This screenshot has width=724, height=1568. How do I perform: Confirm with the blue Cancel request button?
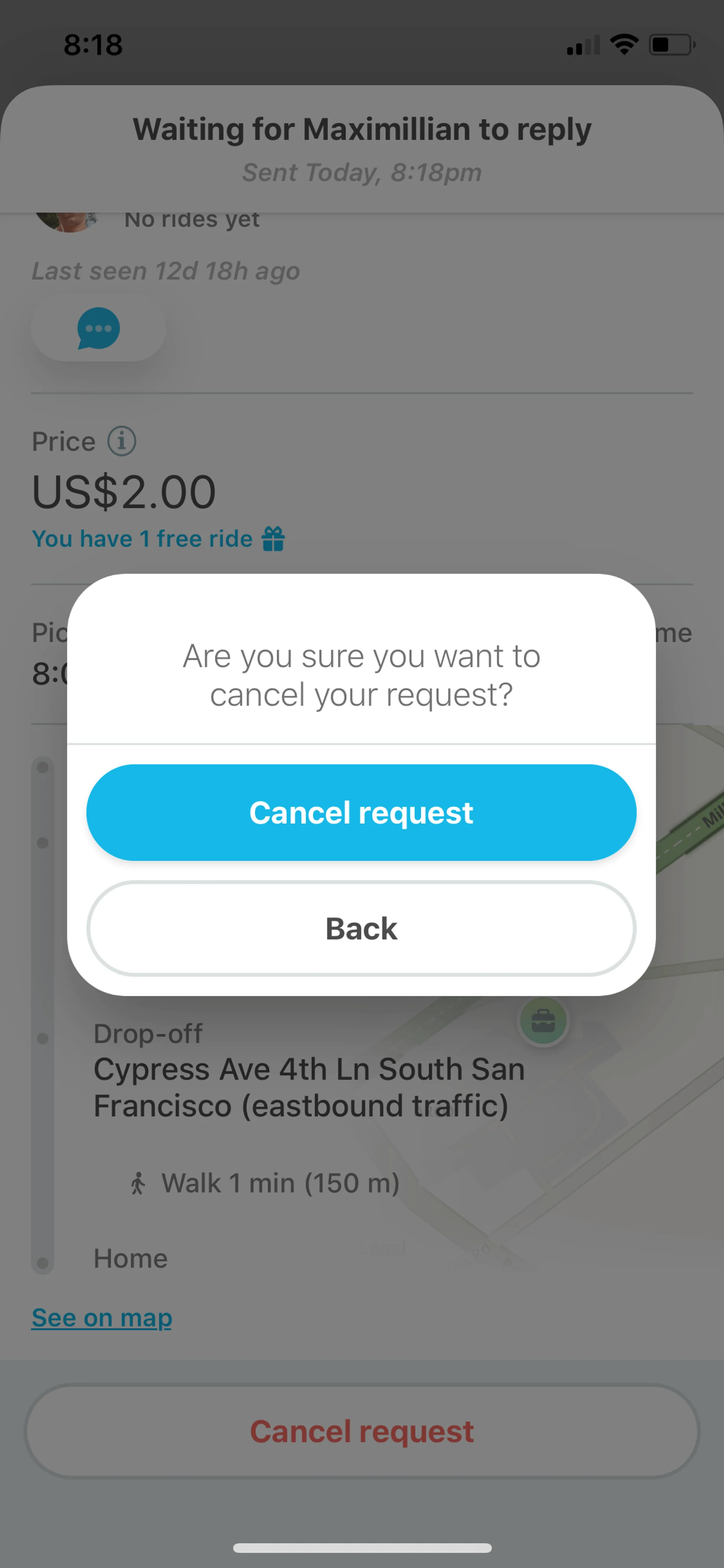(x=361, y=812)
